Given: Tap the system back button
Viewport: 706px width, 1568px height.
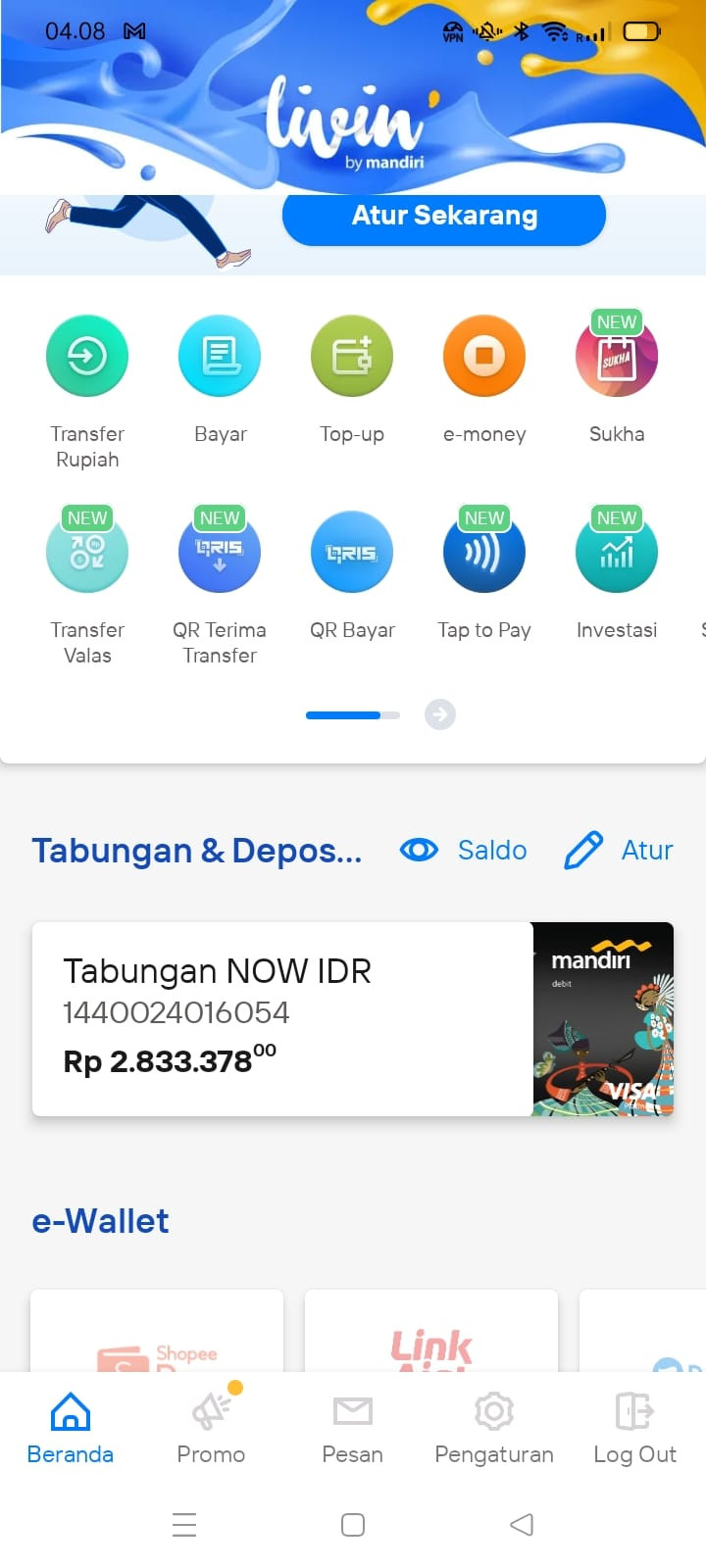Looking at the screenshot, I should click(522, 1524).
